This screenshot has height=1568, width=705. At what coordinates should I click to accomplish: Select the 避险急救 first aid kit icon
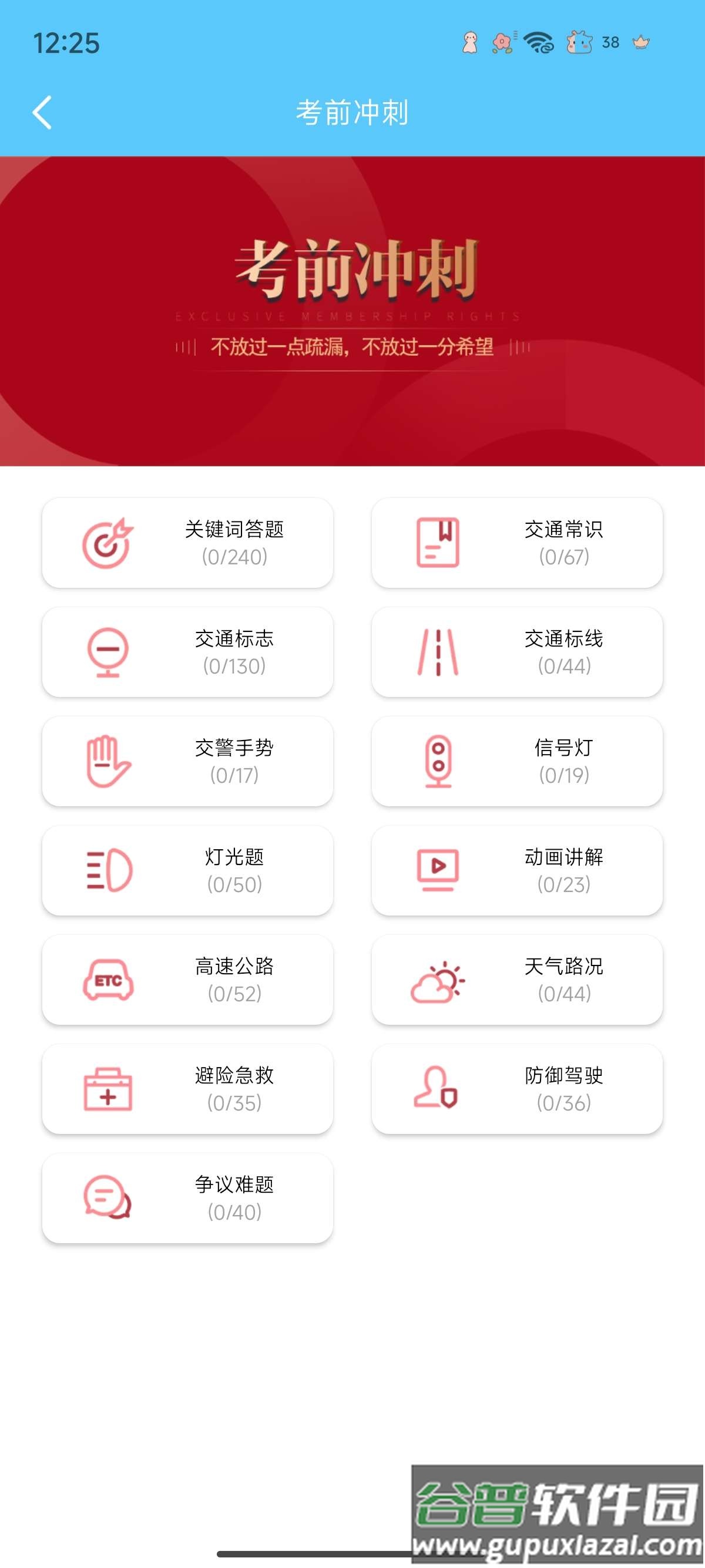pyautogui.click(x=107, y=1090)
